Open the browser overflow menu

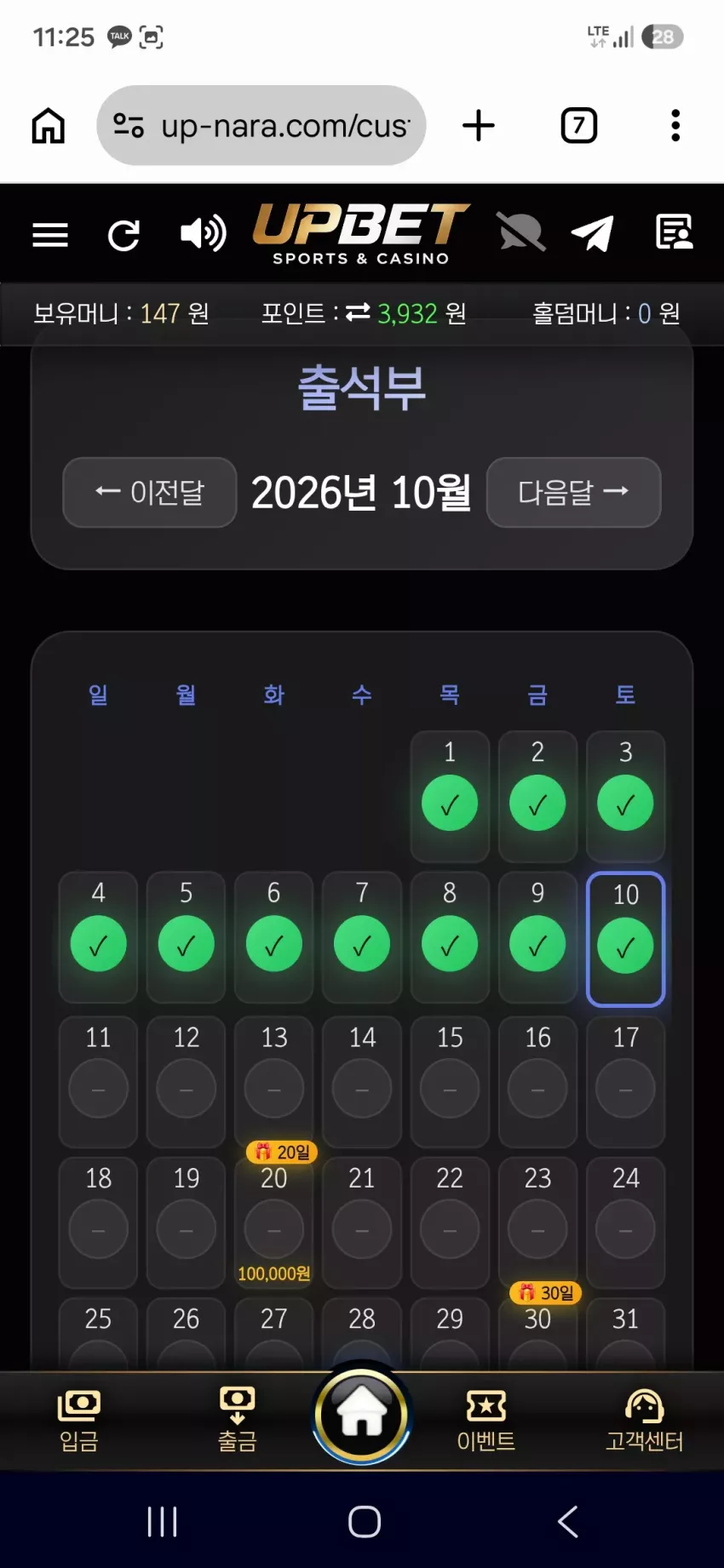tap(675, 125)
